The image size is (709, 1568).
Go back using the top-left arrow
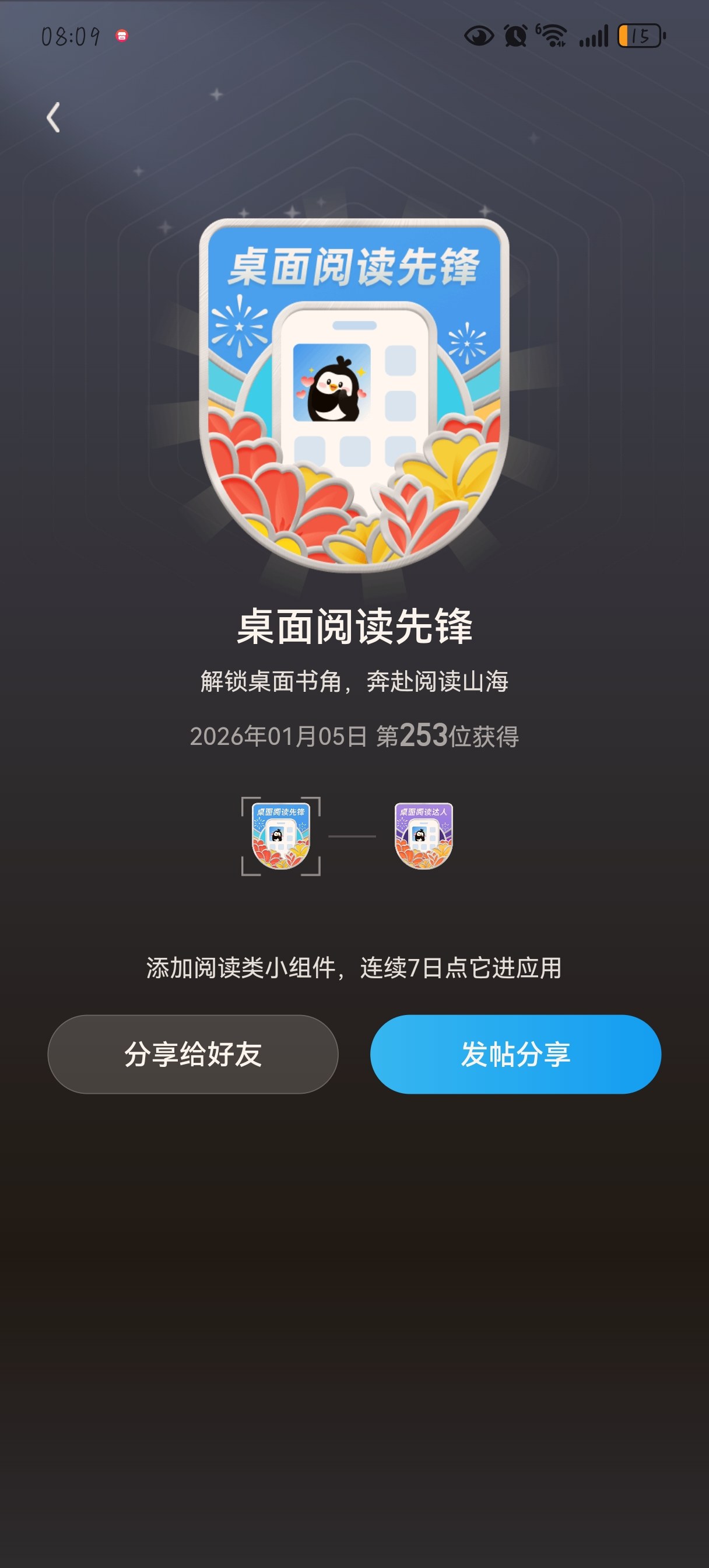pyautogui.click(x=54, y=117)
